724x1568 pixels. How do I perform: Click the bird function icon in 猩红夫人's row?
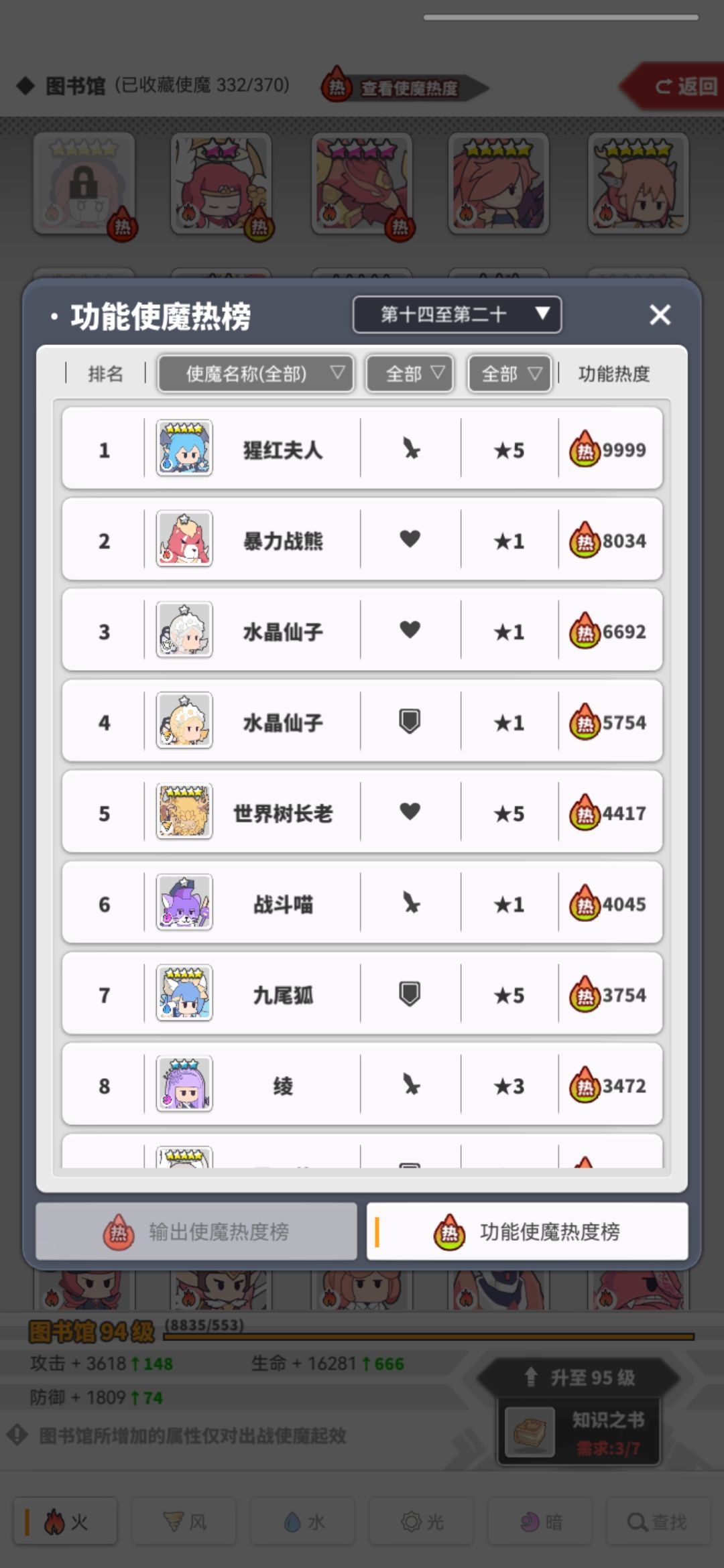click(x=410, y=449)
